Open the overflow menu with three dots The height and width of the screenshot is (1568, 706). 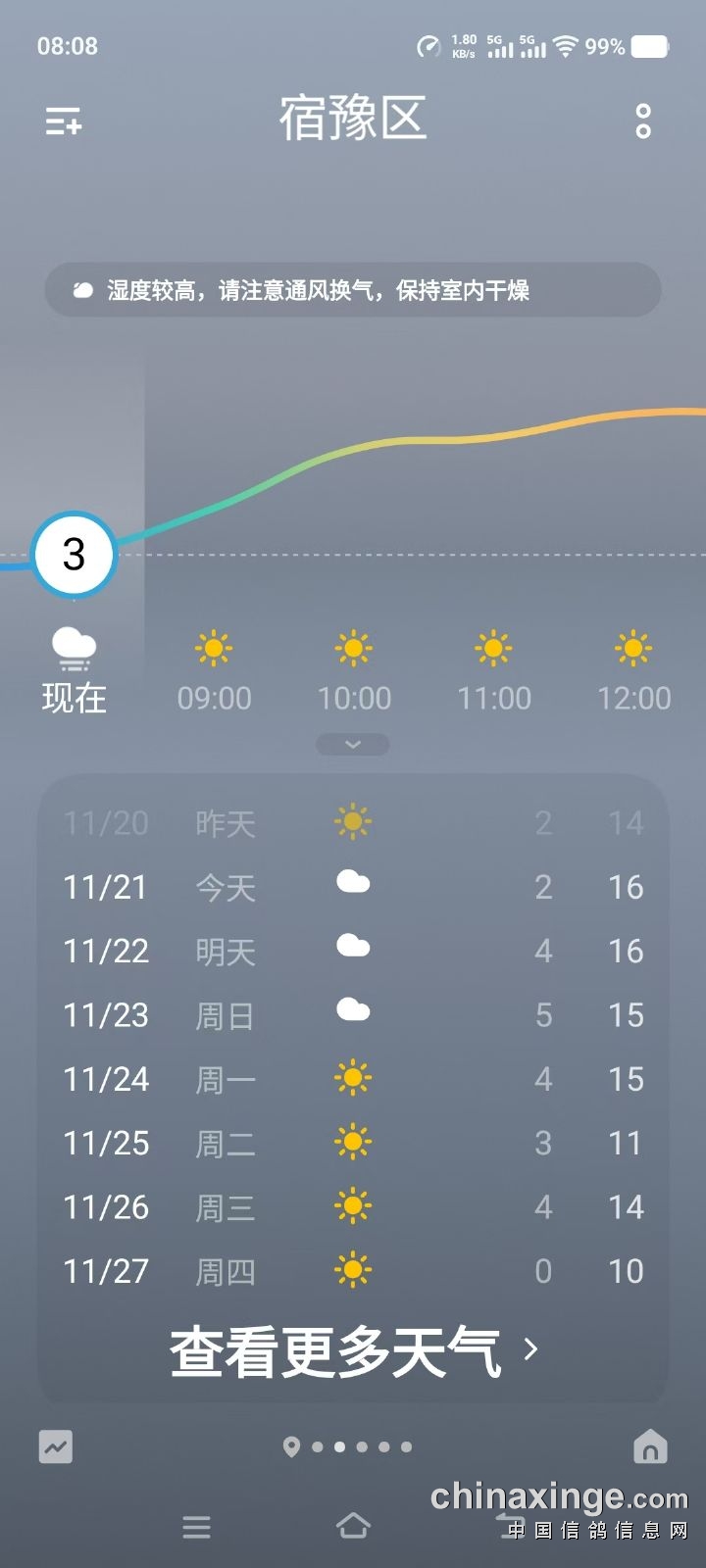tap(643, 122)
